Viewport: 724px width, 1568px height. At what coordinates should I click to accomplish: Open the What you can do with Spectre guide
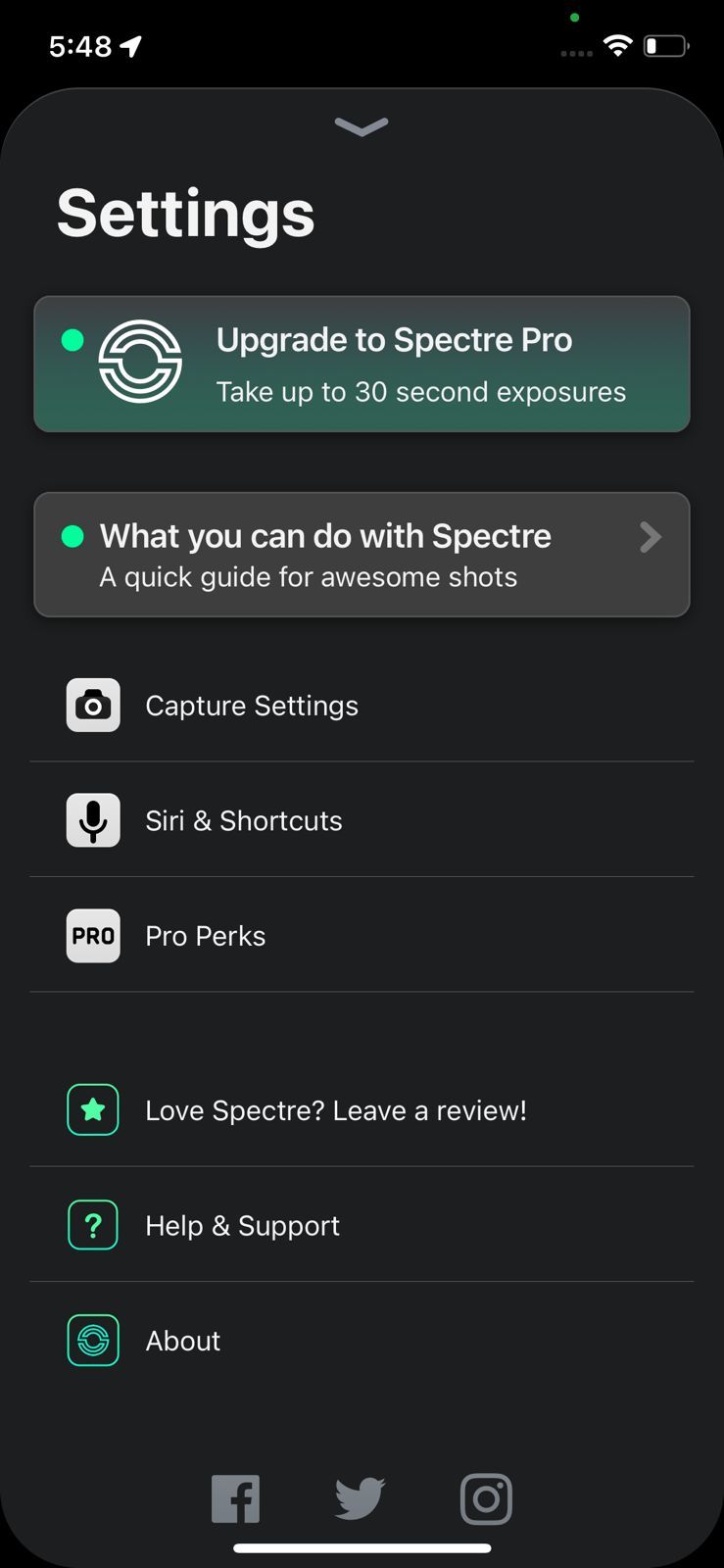[362, 555]
